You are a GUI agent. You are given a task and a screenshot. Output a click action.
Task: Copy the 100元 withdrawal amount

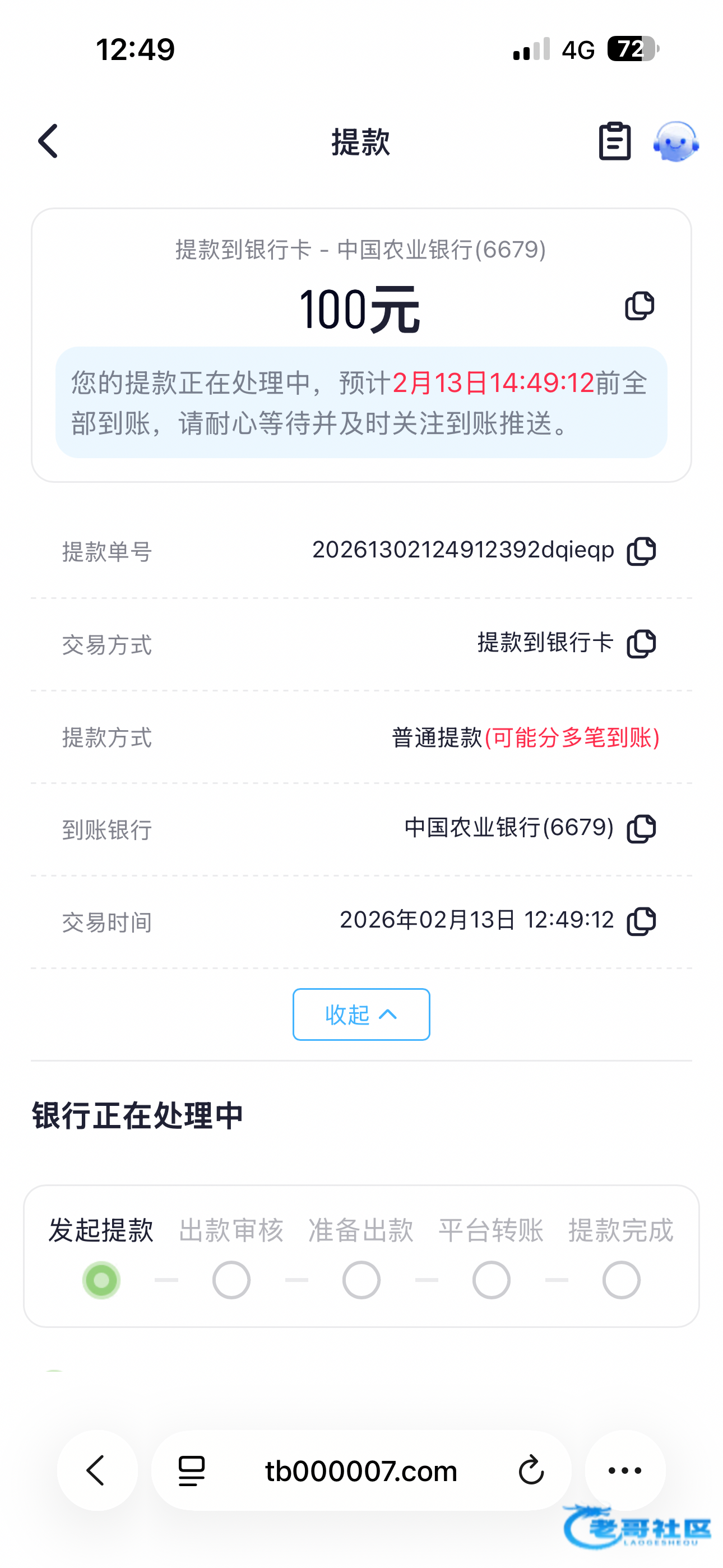tap(639, 306)
